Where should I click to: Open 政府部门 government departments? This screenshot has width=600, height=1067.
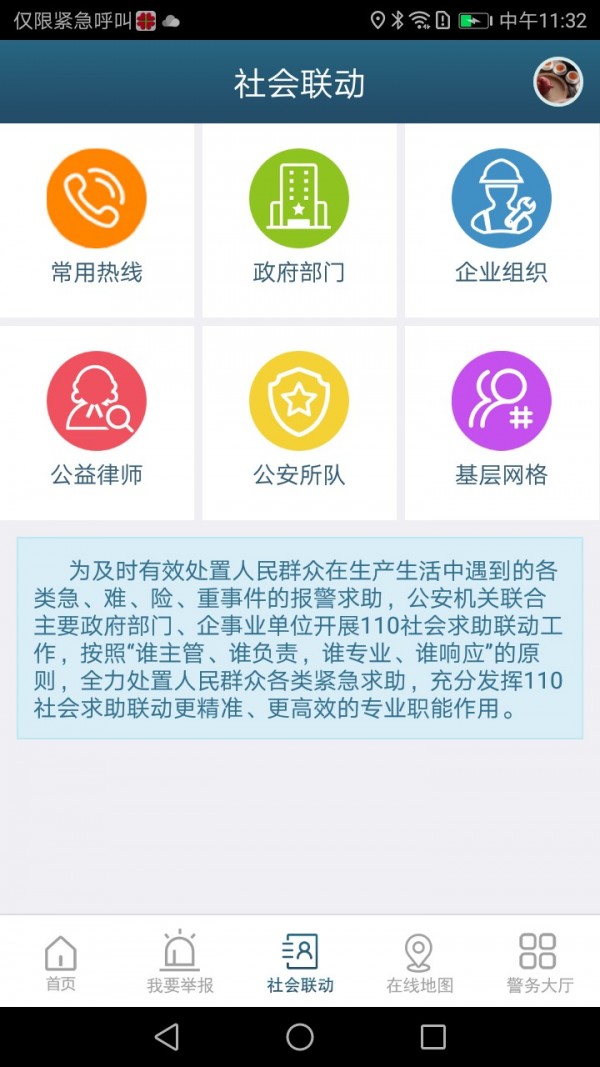(x=299, y=218)
